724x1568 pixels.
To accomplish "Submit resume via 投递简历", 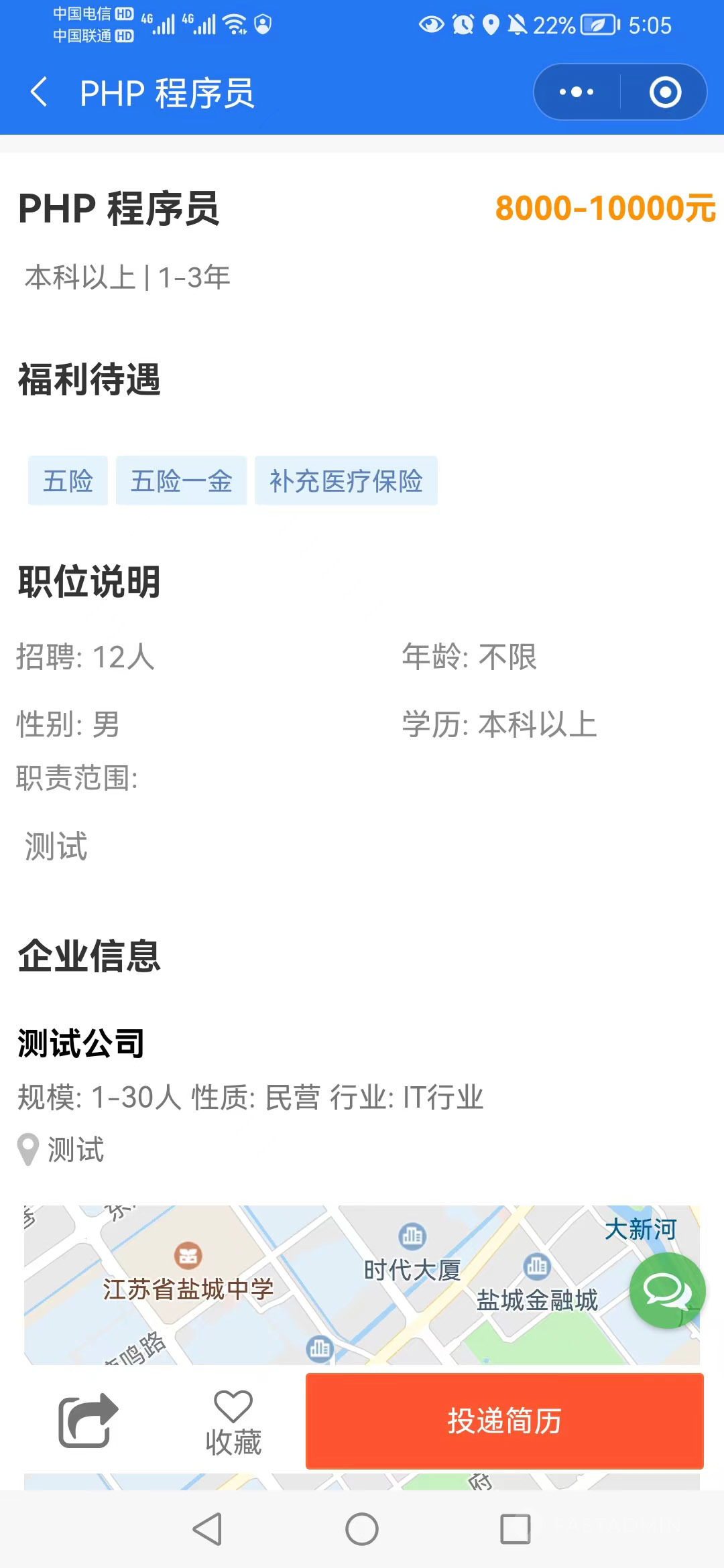I will [504, 1421].
